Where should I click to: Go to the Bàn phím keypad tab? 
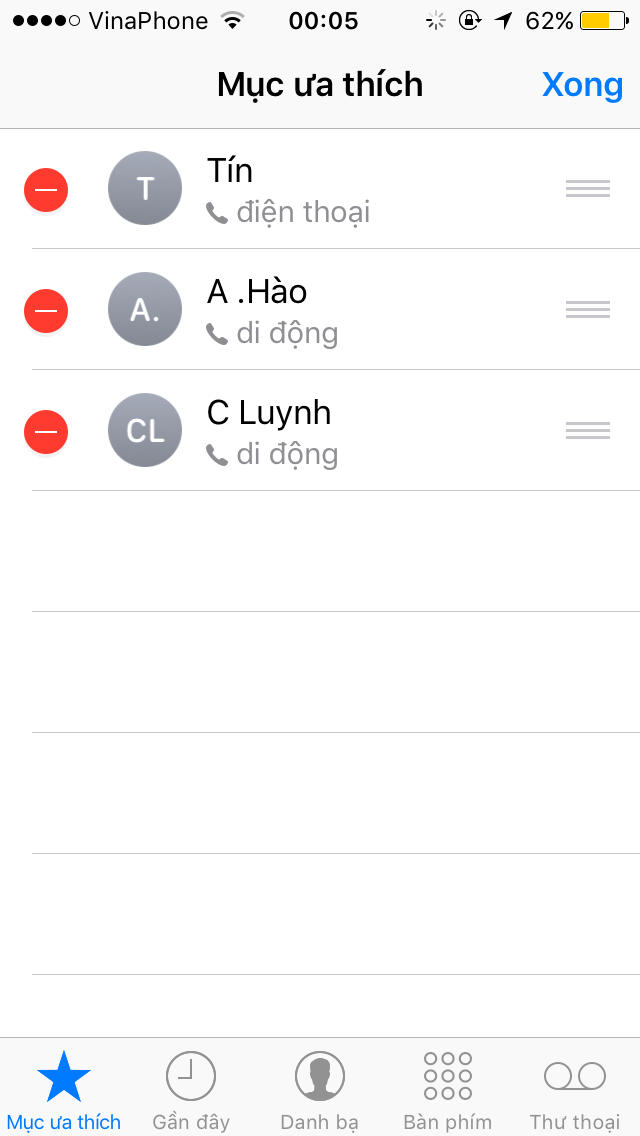pos(447,1090)
